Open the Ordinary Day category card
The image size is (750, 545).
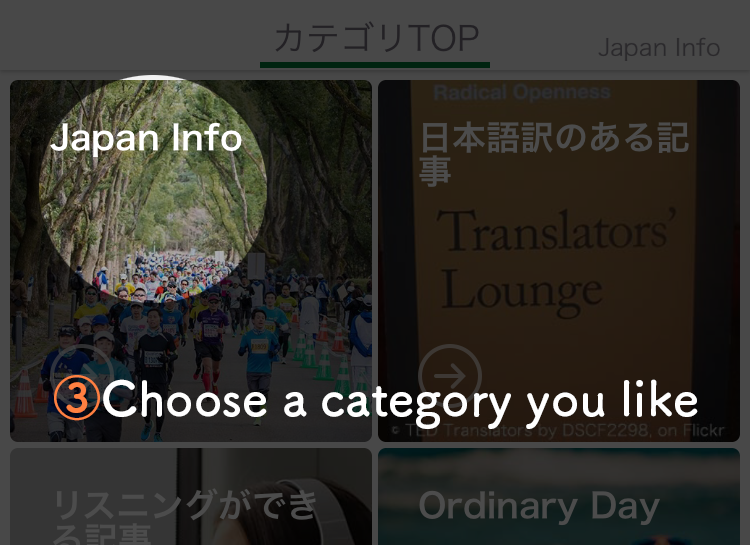tap(558, 500)
